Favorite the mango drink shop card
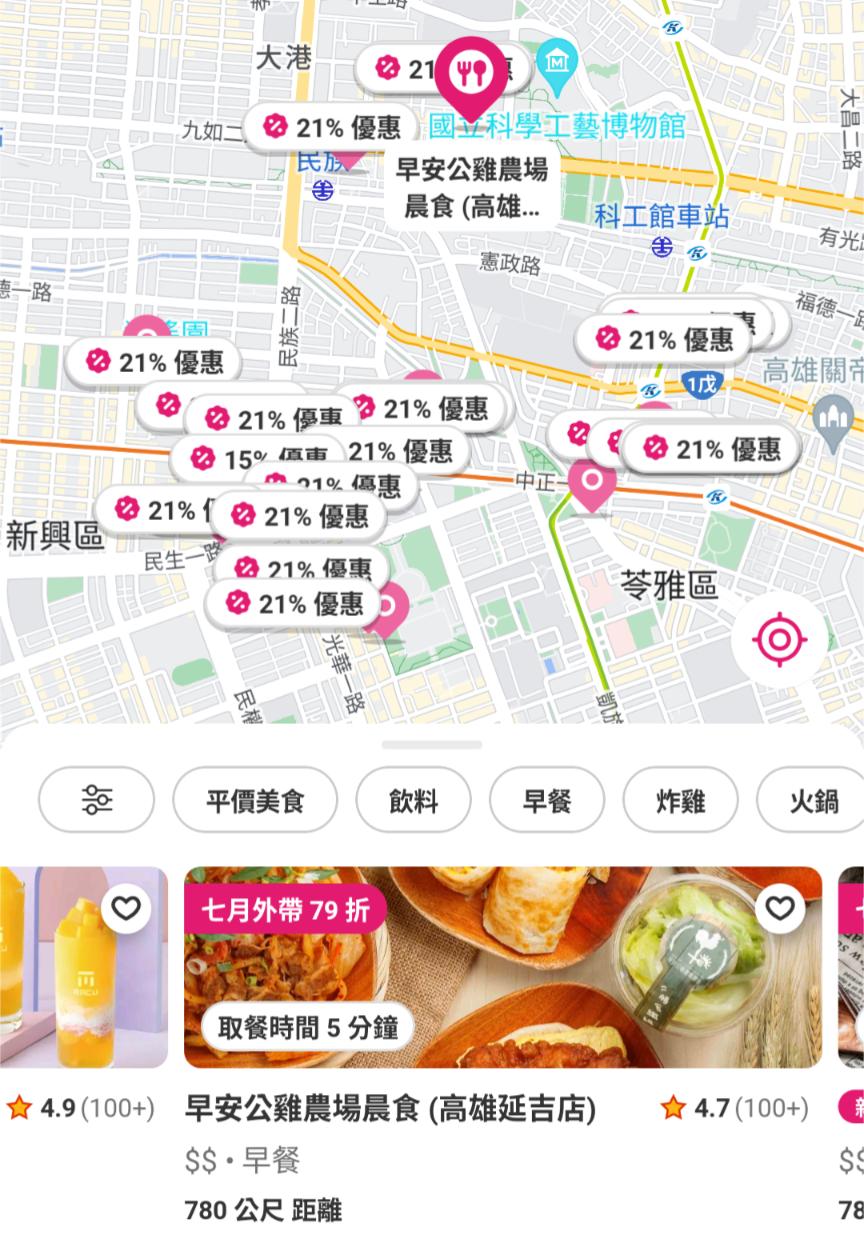The height and width of the screenshot is (1238, 864). pyautogui.click(x=125, y=908)
